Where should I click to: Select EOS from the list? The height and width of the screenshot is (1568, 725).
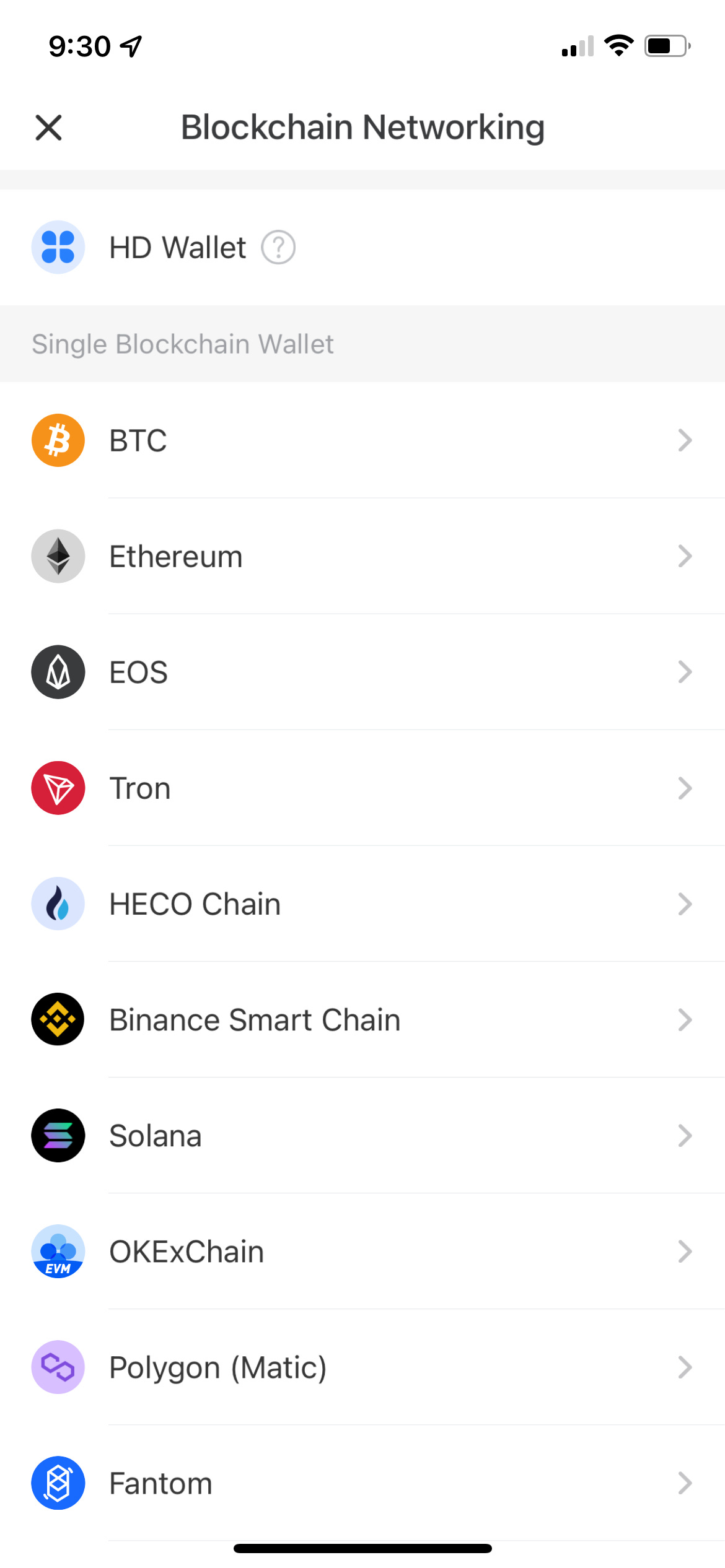pyautogui.click(x=362, y=672)
